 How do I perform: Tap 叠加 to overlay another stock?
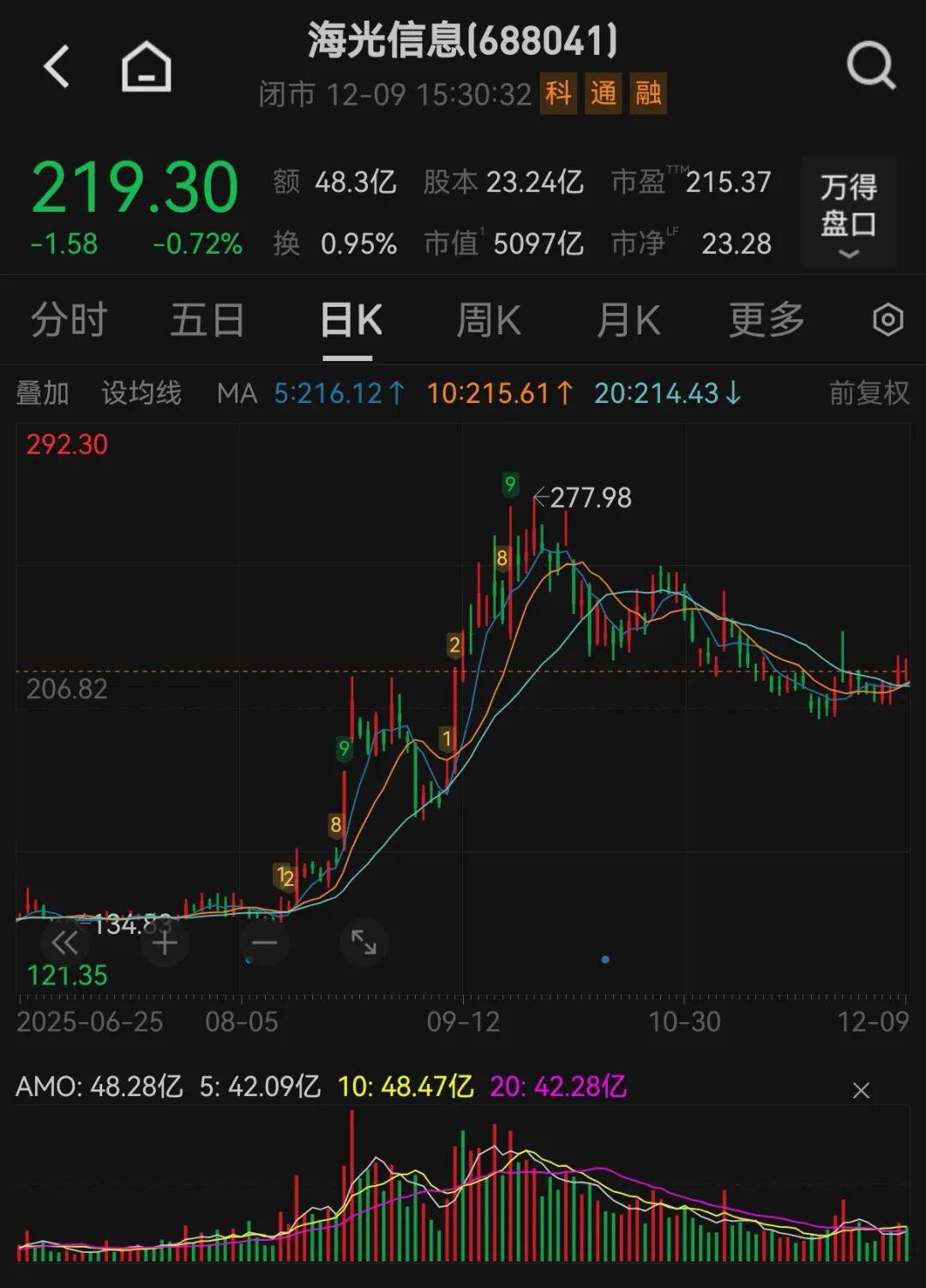pos(42,394)
